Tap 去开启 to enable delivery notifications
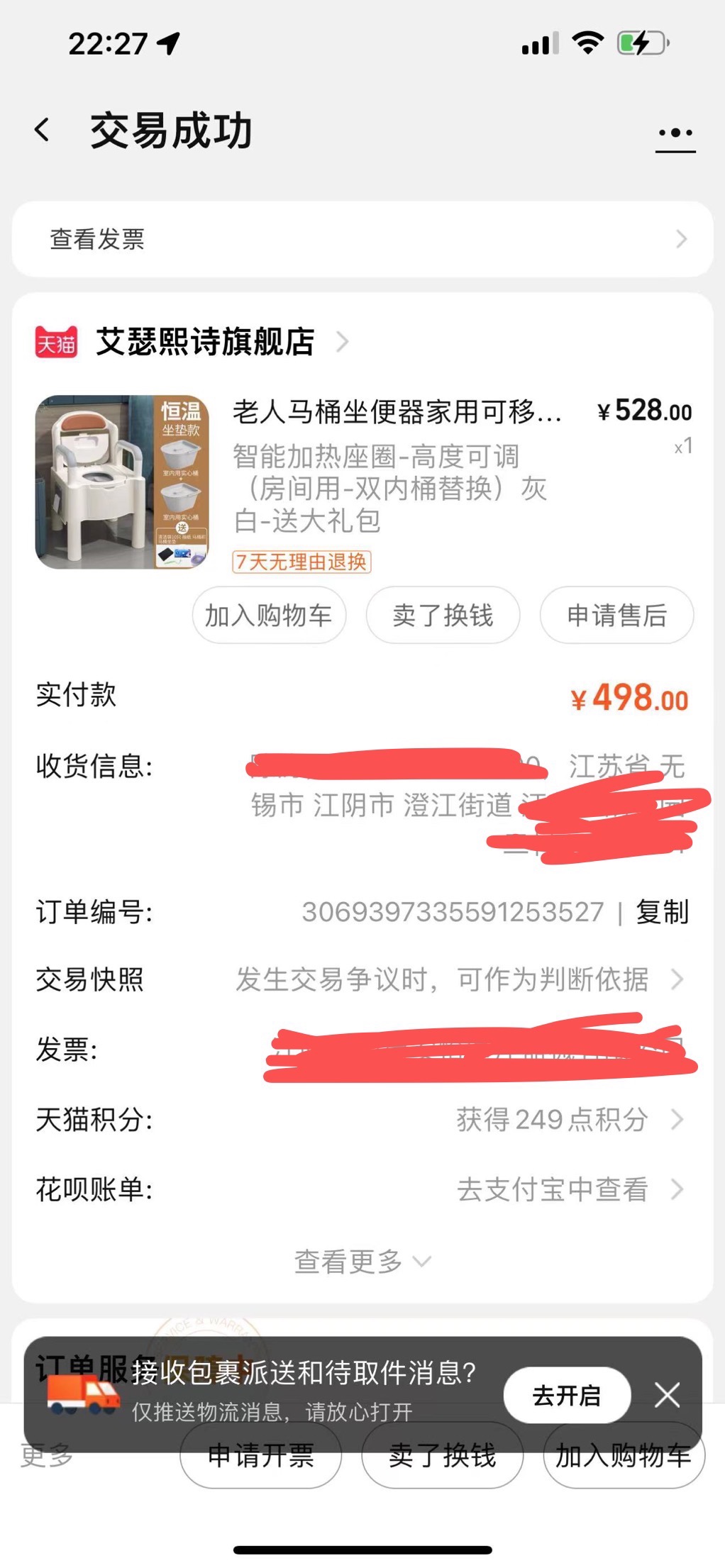This screenshot has width=725, height=1568. pyautogui.click(x=567, y=1395)
